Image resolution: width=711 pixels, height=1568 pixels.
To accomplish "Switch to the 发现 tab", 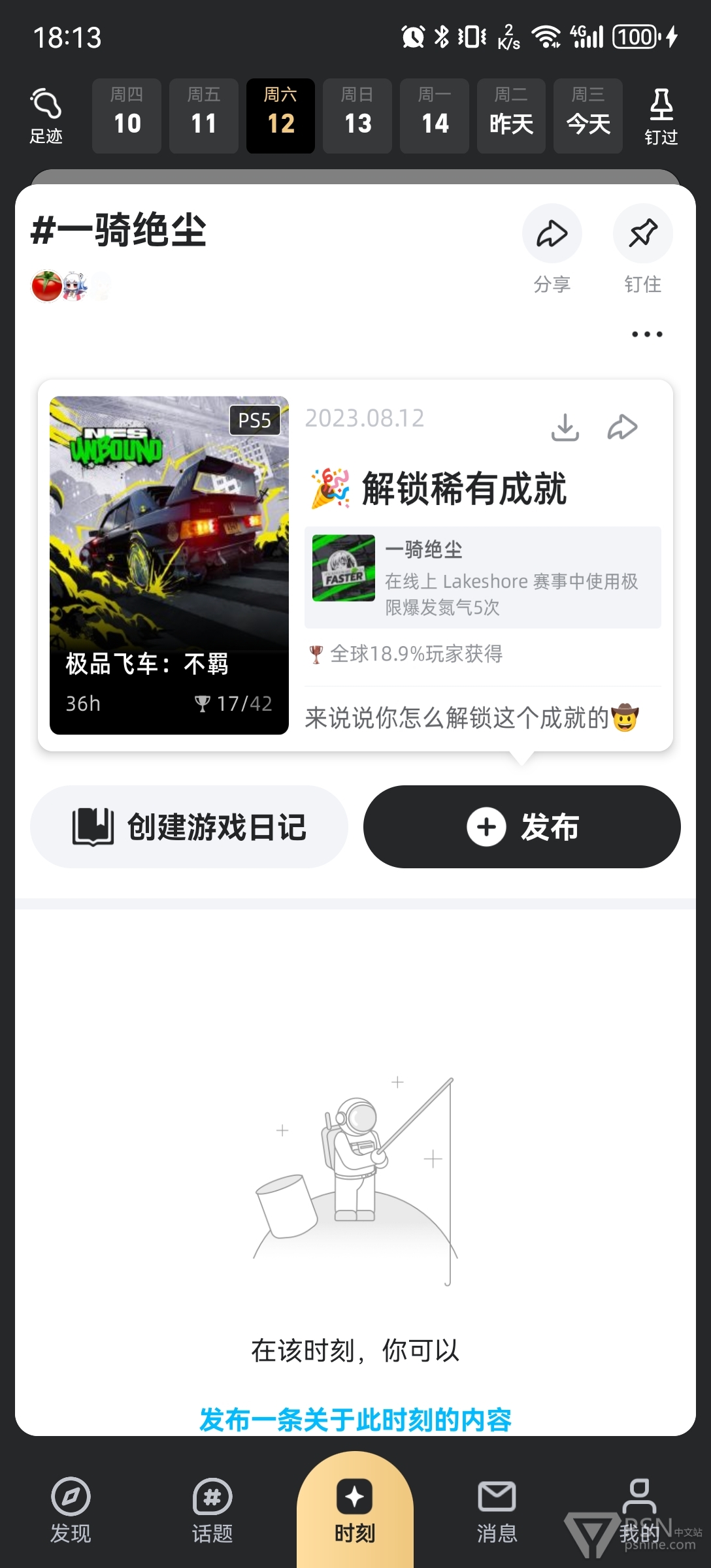I will click(71, 1511).
